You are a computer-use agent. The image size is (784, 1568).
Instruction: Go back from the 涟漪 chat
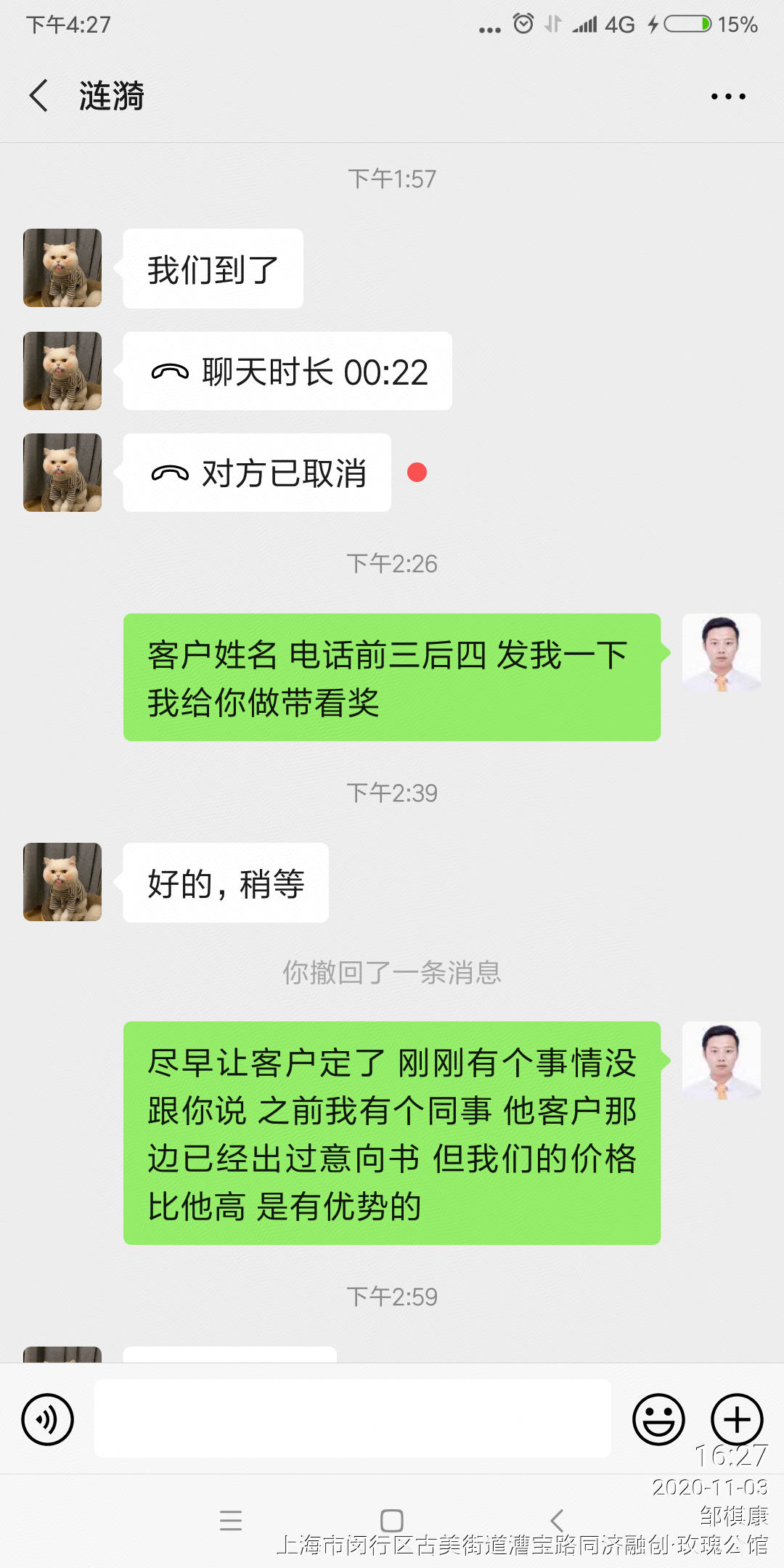click(39, 96)
